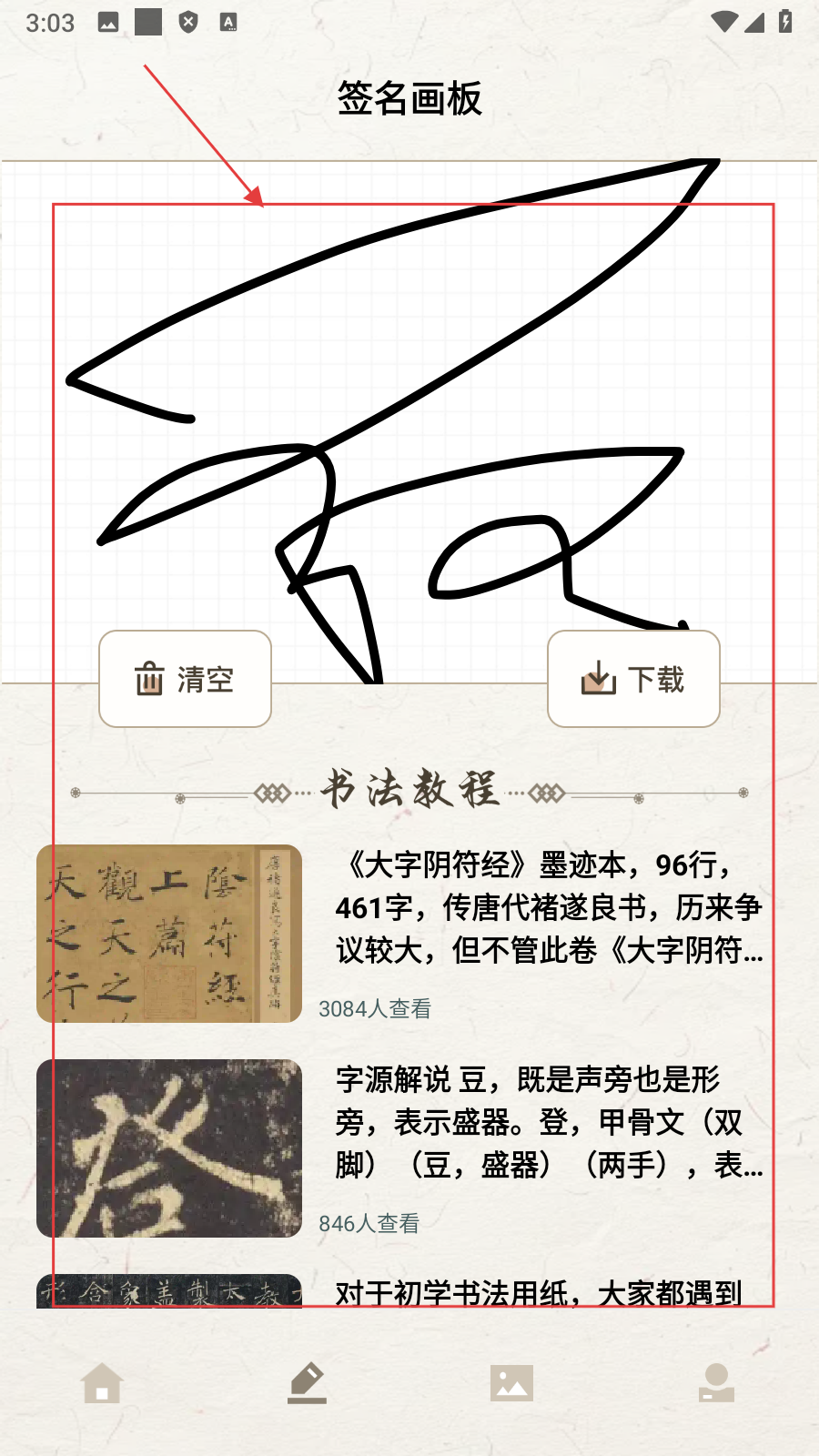Viewport: 819px width, 1456px height.
Task: Select the pen signature tab
Action: point(307,1383)
